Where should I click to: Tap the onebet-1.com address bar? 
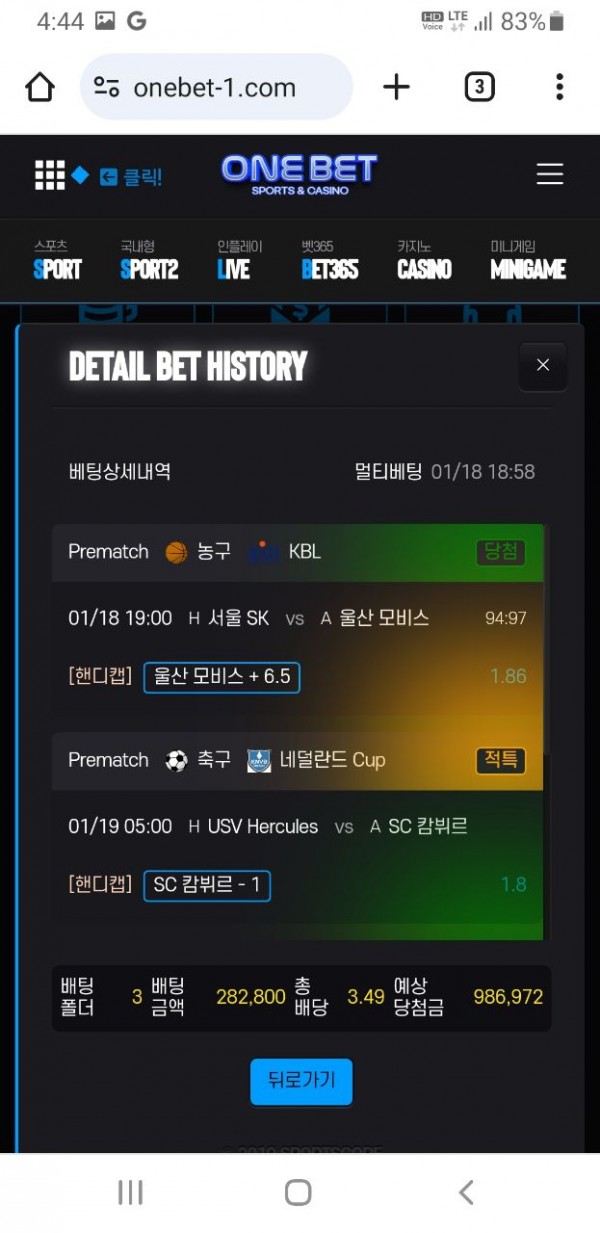pos(215,88)
